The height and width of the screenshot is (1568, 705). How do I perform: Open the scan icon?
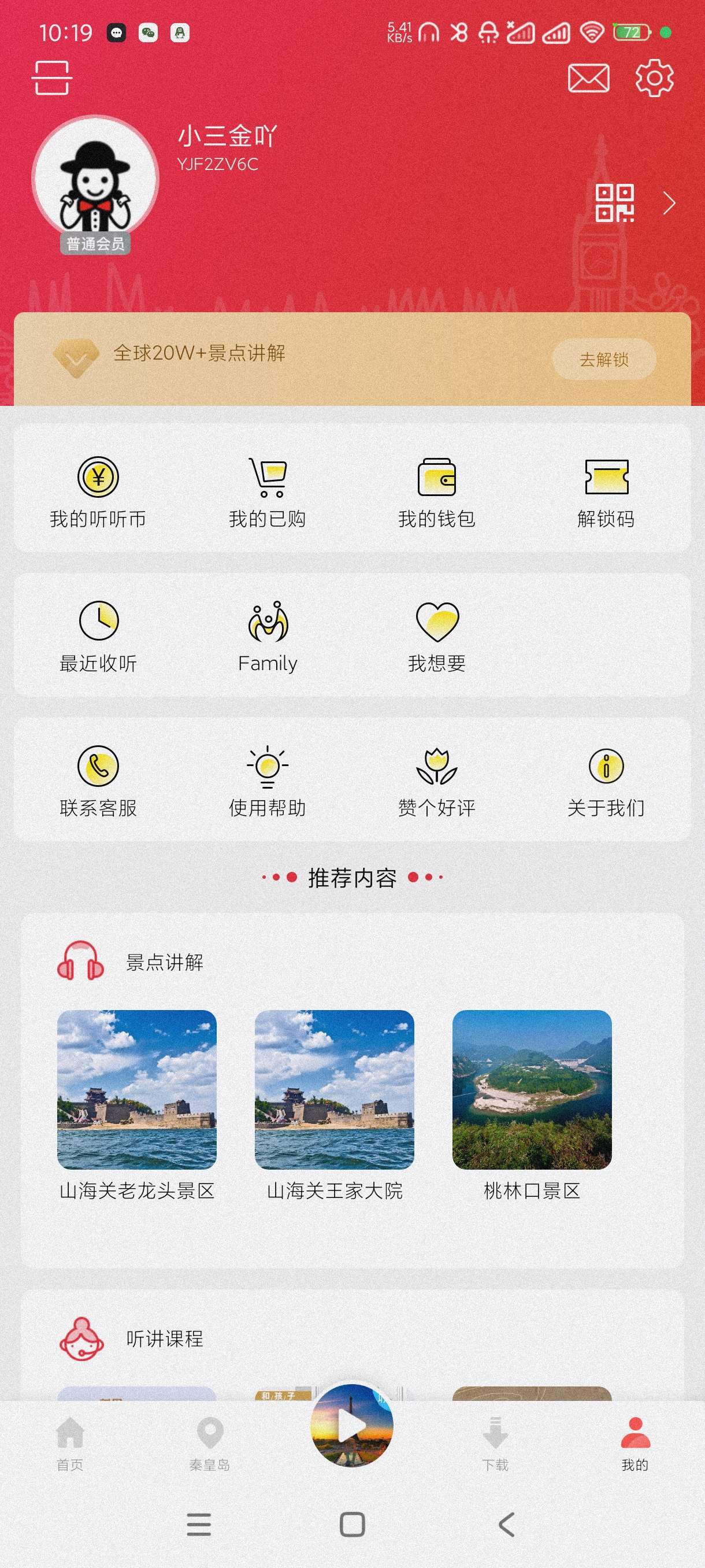click(x=51, y=78)
